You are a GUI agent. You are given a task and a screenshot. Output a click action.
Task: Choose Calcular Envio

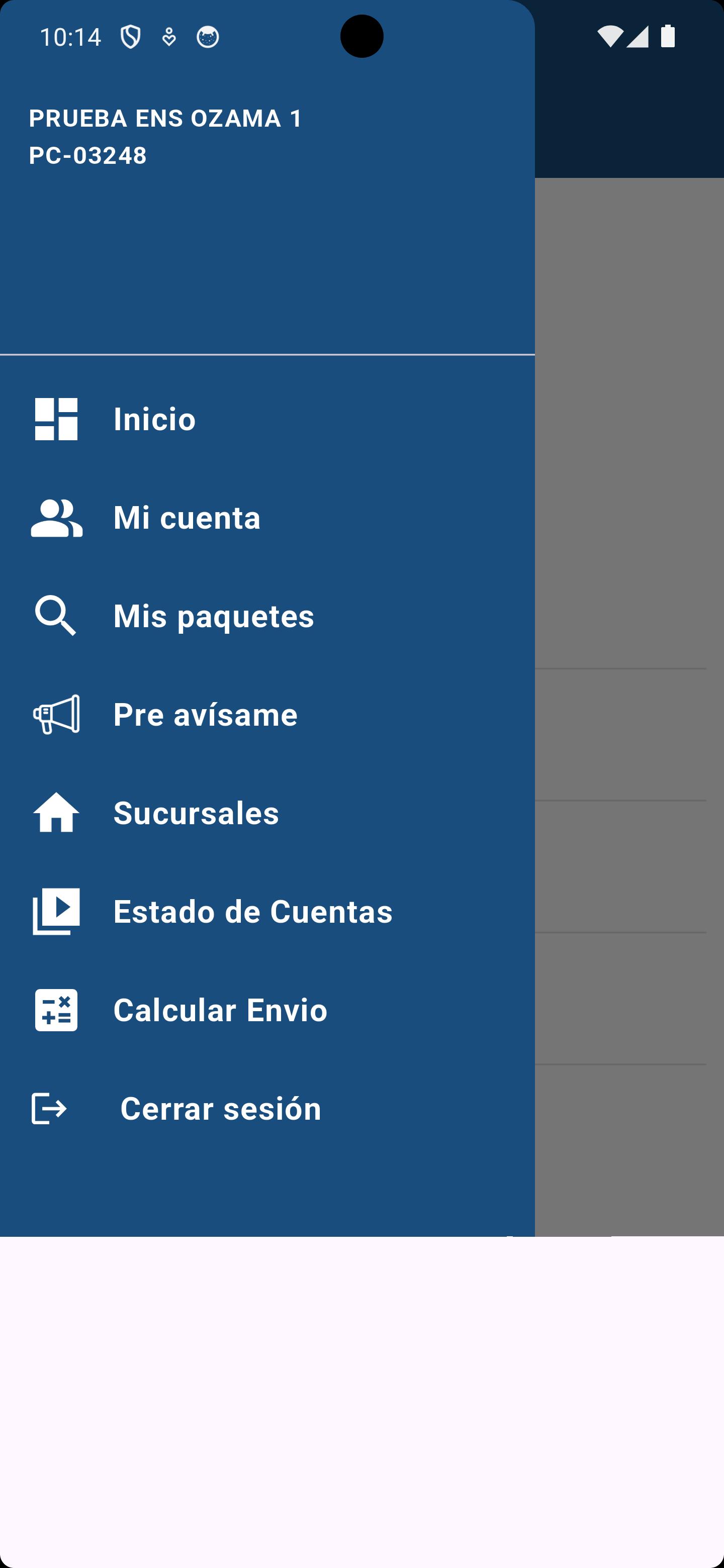(x=267, y=1011)
